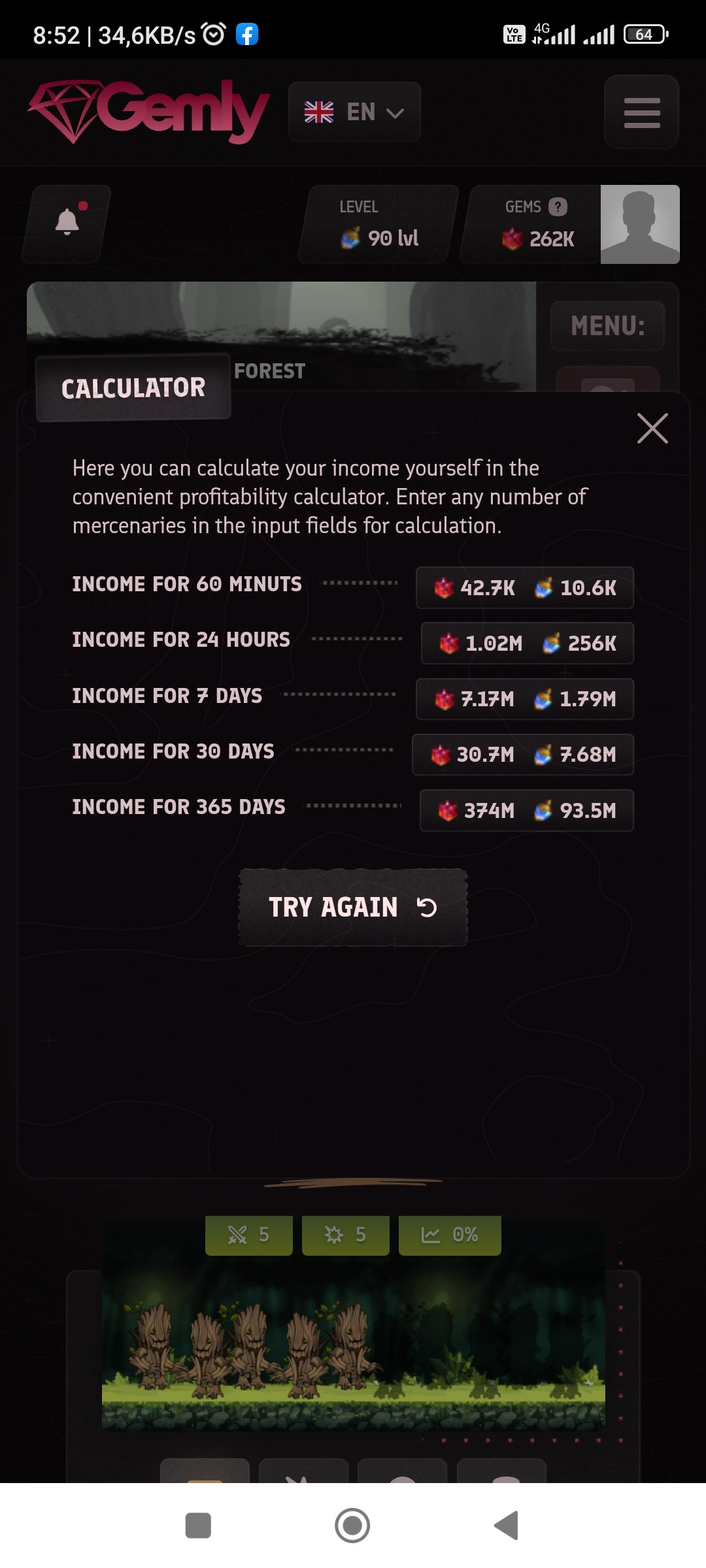The width and height of the screenshot is (706, 1568).
Task: Go to the system home screen
Action: coord(352,1526)
